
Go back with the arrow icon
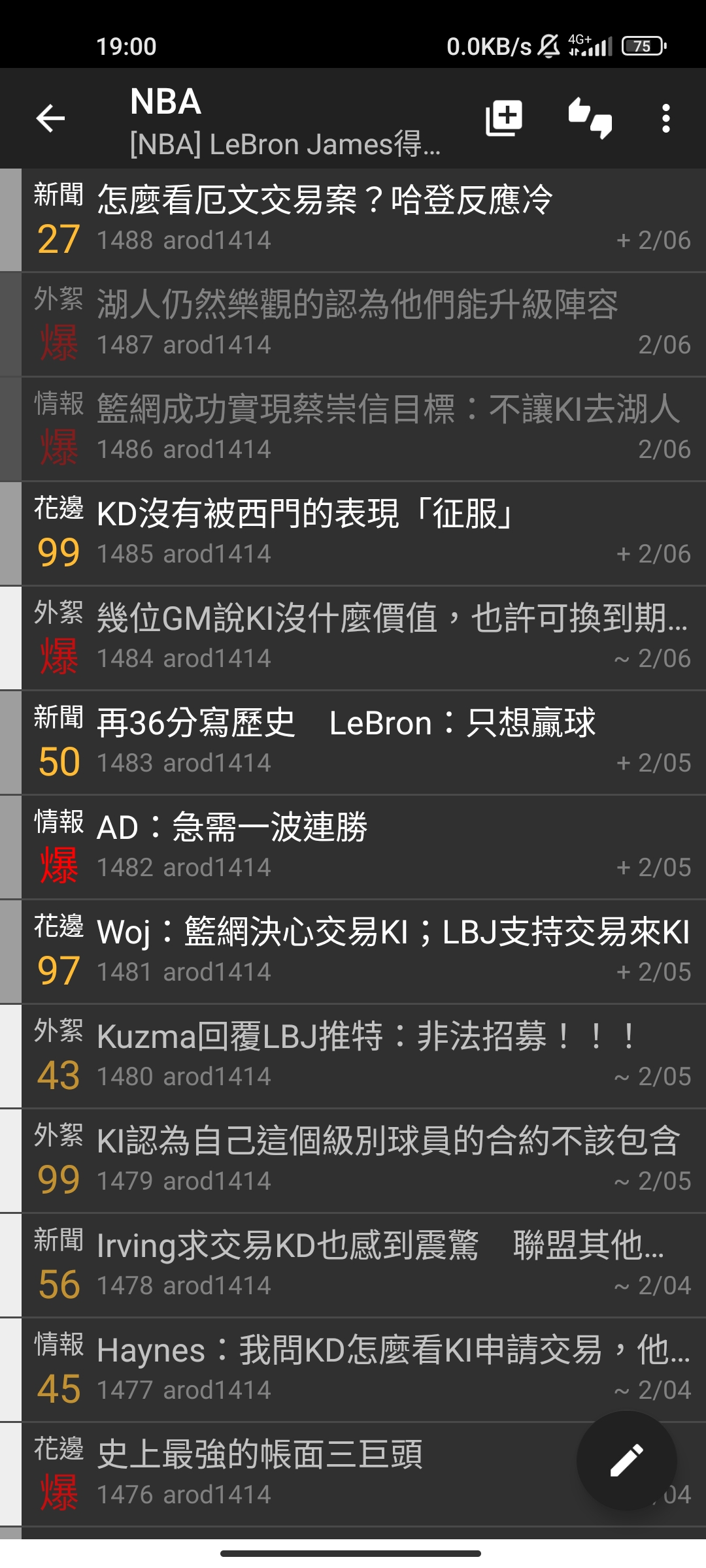click(50, 118)
